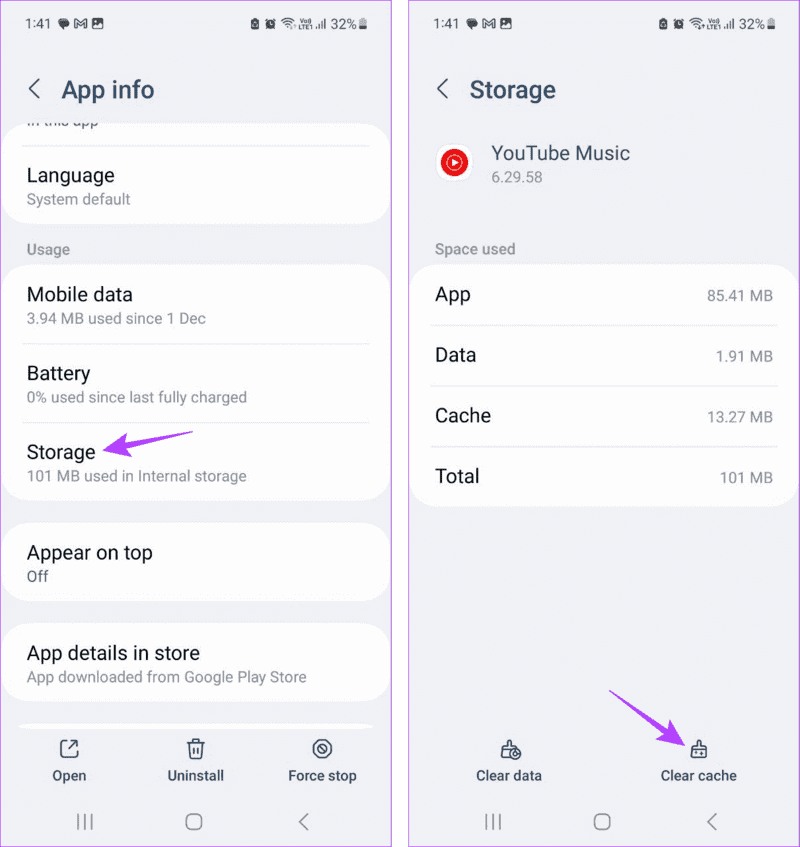Clear cache for YouTube Music
The height and width of the screenshot is (847, 800).
point(698,761)
